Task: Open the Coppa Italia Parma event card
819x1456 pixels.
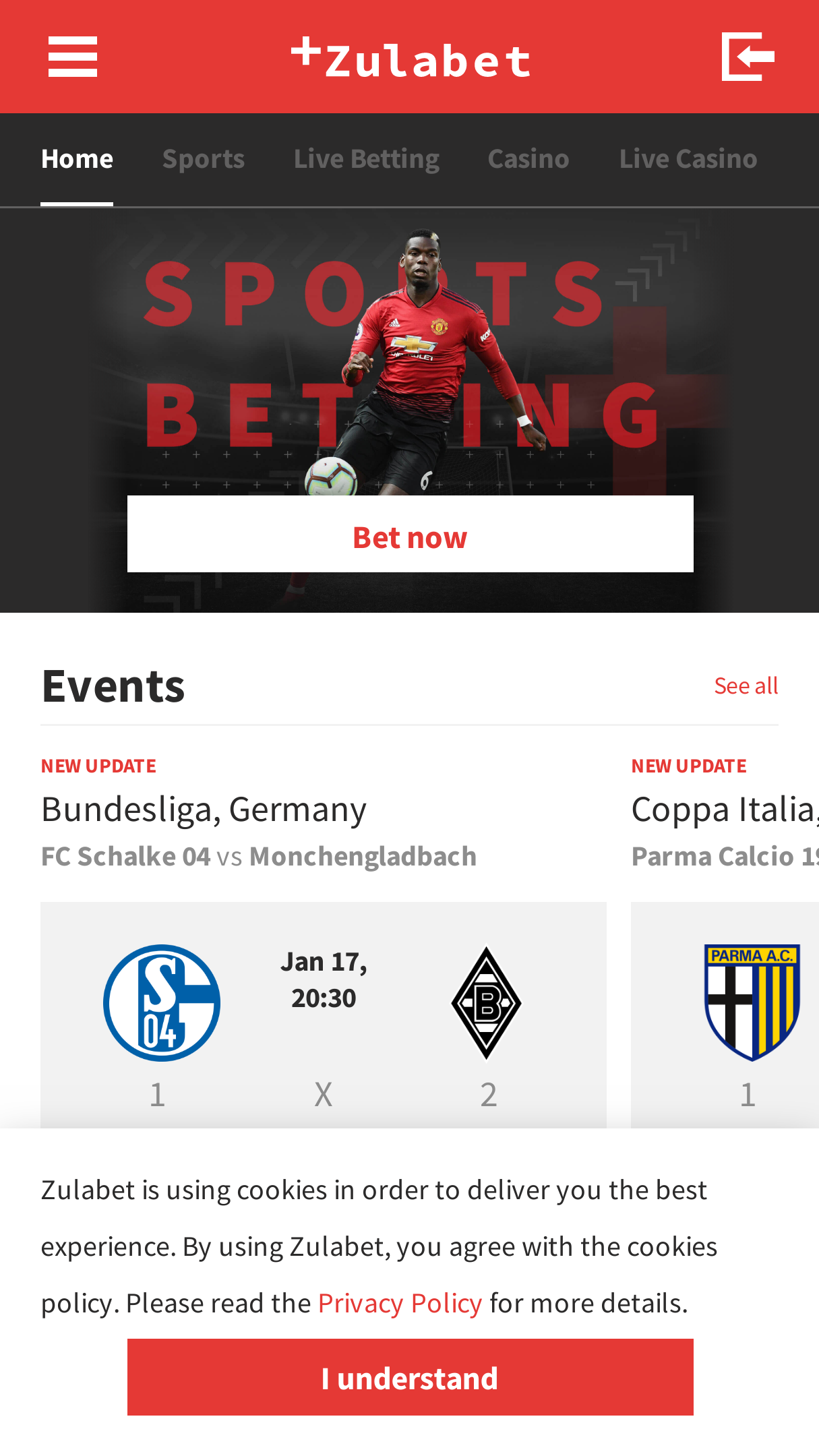Action: [x=725, y=1015]
